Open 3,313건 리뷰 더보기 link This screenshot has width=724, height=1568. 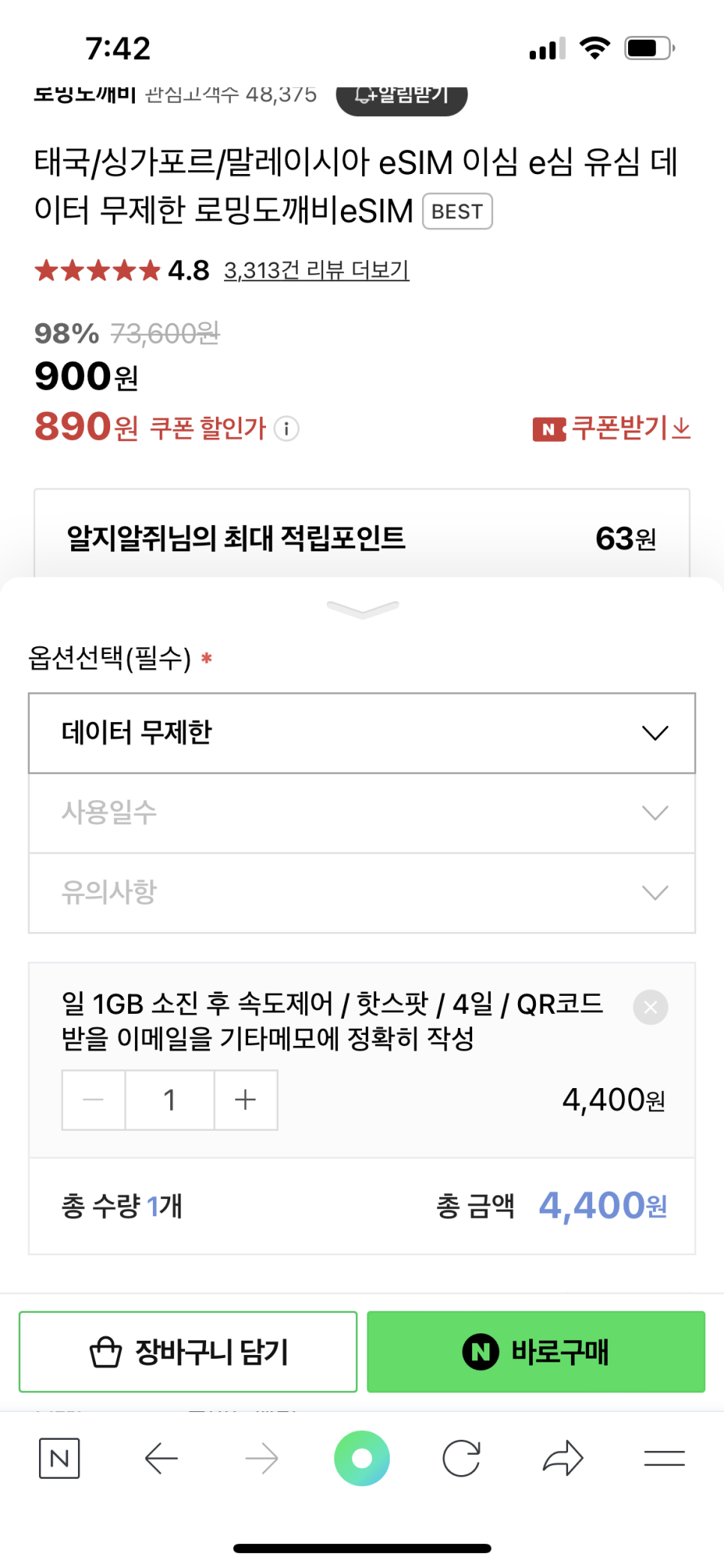point(316,270)
